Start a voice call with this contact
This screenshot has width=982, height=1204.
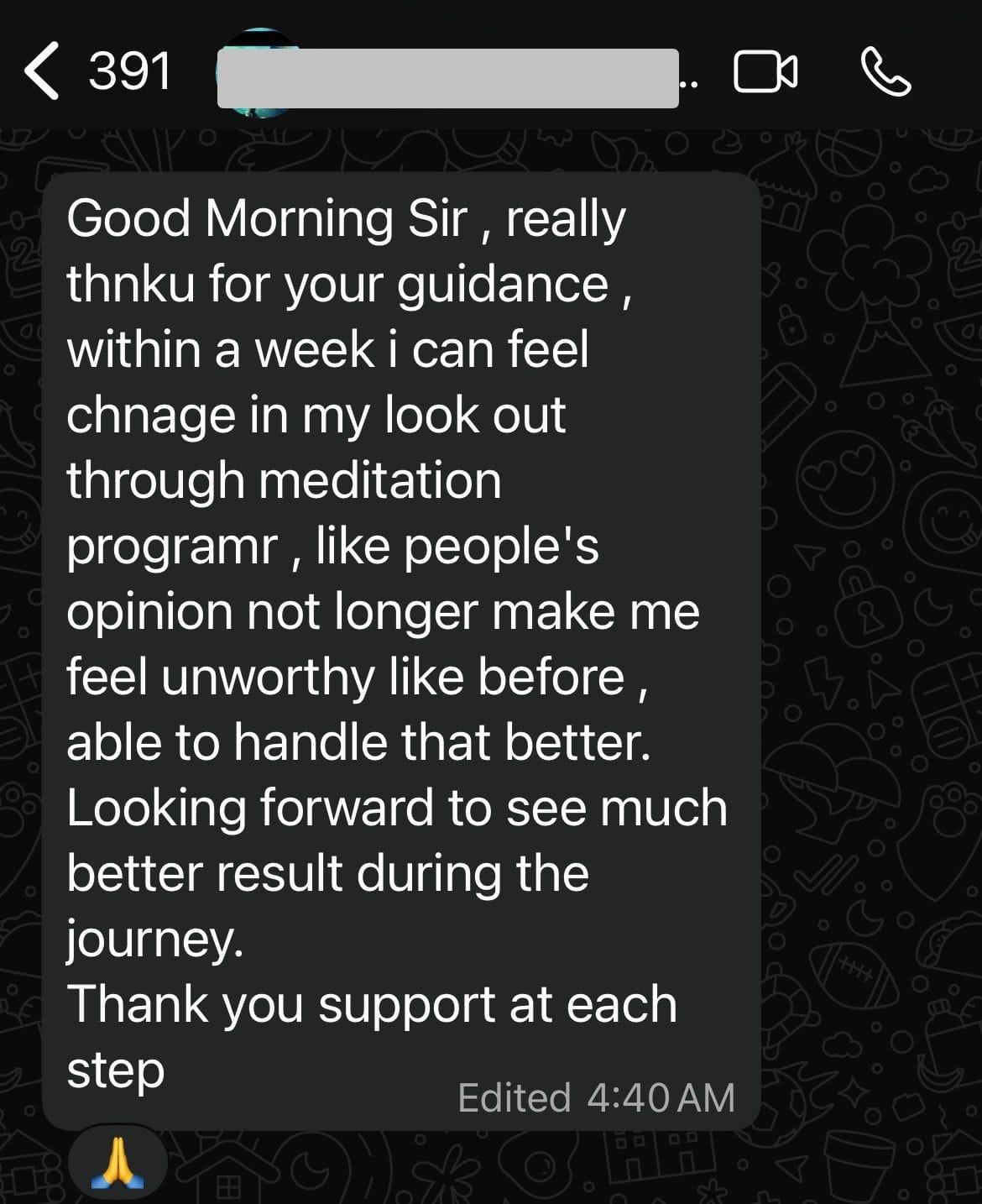pos(885,72)
